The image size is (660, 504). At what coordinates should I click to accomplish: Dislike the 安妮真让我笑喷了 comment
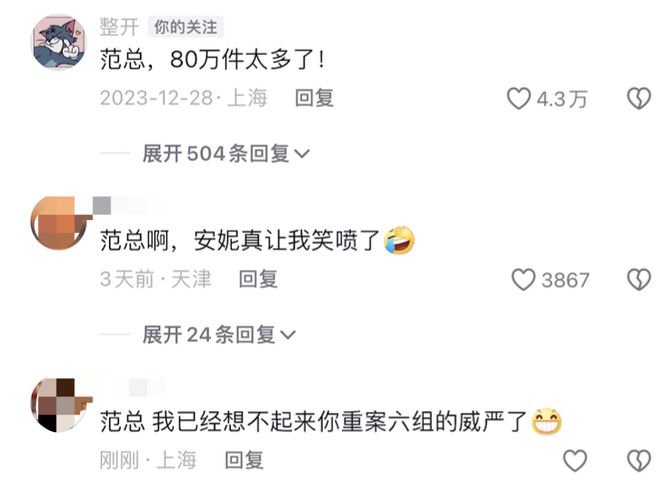point(638,280)
